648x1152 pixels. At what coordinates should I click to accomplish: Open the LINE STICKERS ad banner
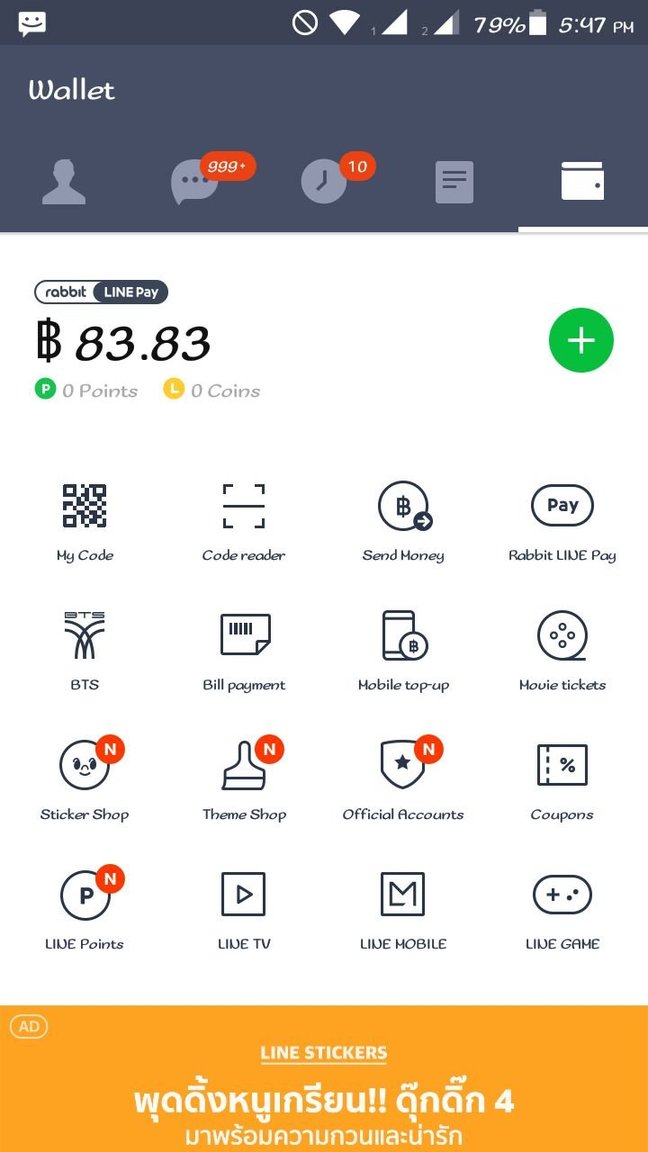[324, 1080]
